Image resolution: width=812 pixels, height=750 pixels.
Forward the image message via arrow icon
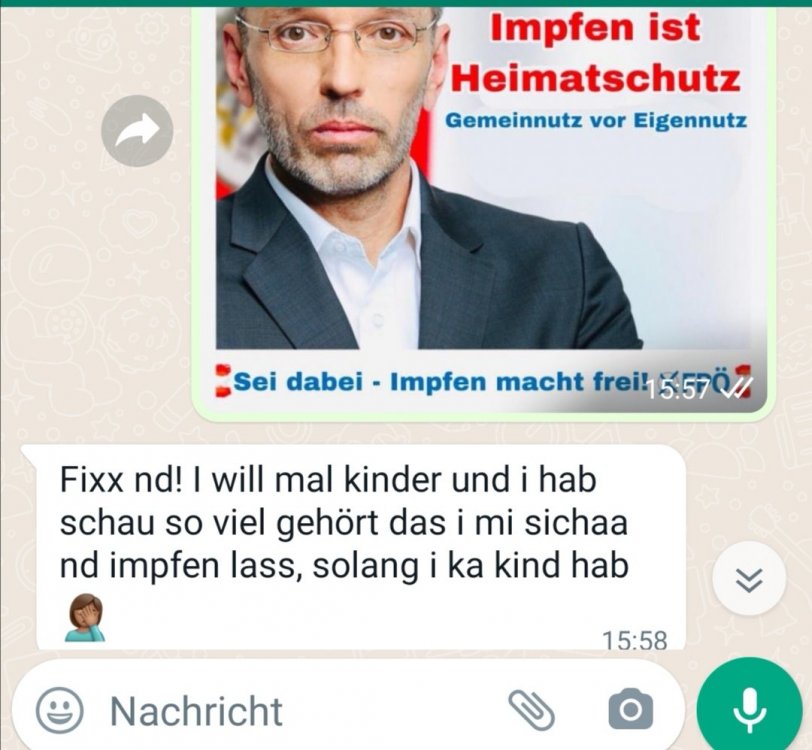pyautogui.click(x=137, y=131)
